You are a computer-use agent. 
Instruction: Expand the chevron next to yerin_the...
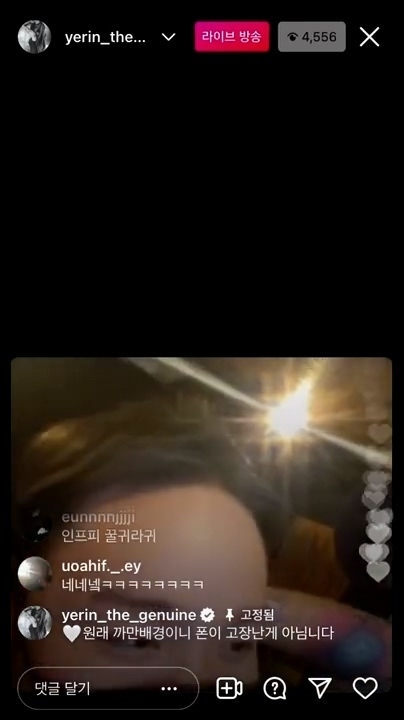(x=168, y=37)
